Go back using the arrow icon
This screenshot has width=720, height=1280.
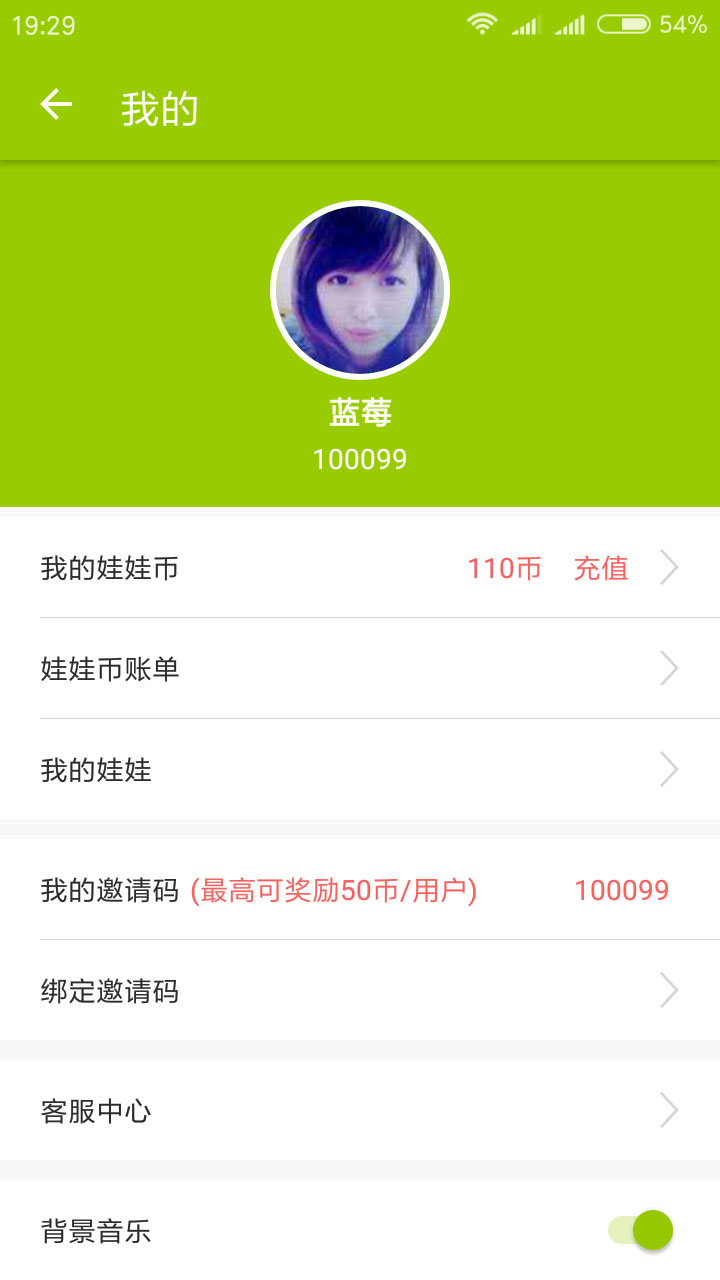pos(56,105)
